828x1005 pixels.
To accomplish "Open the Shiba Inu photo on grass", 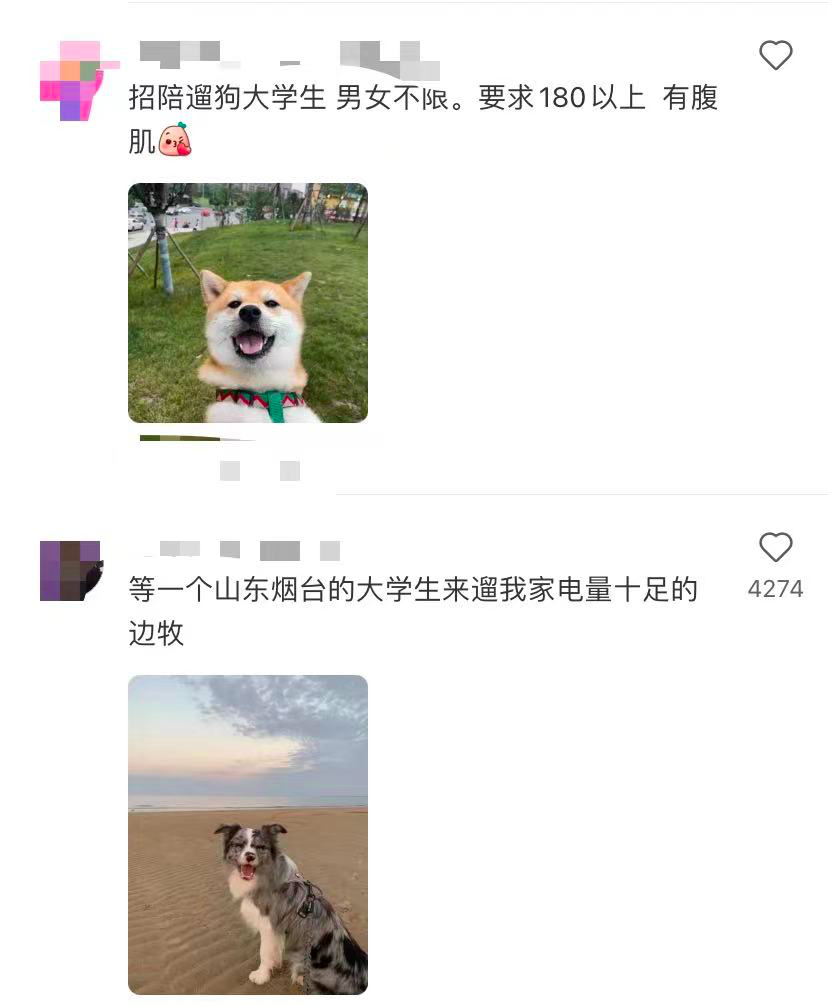I will (248, 303).
